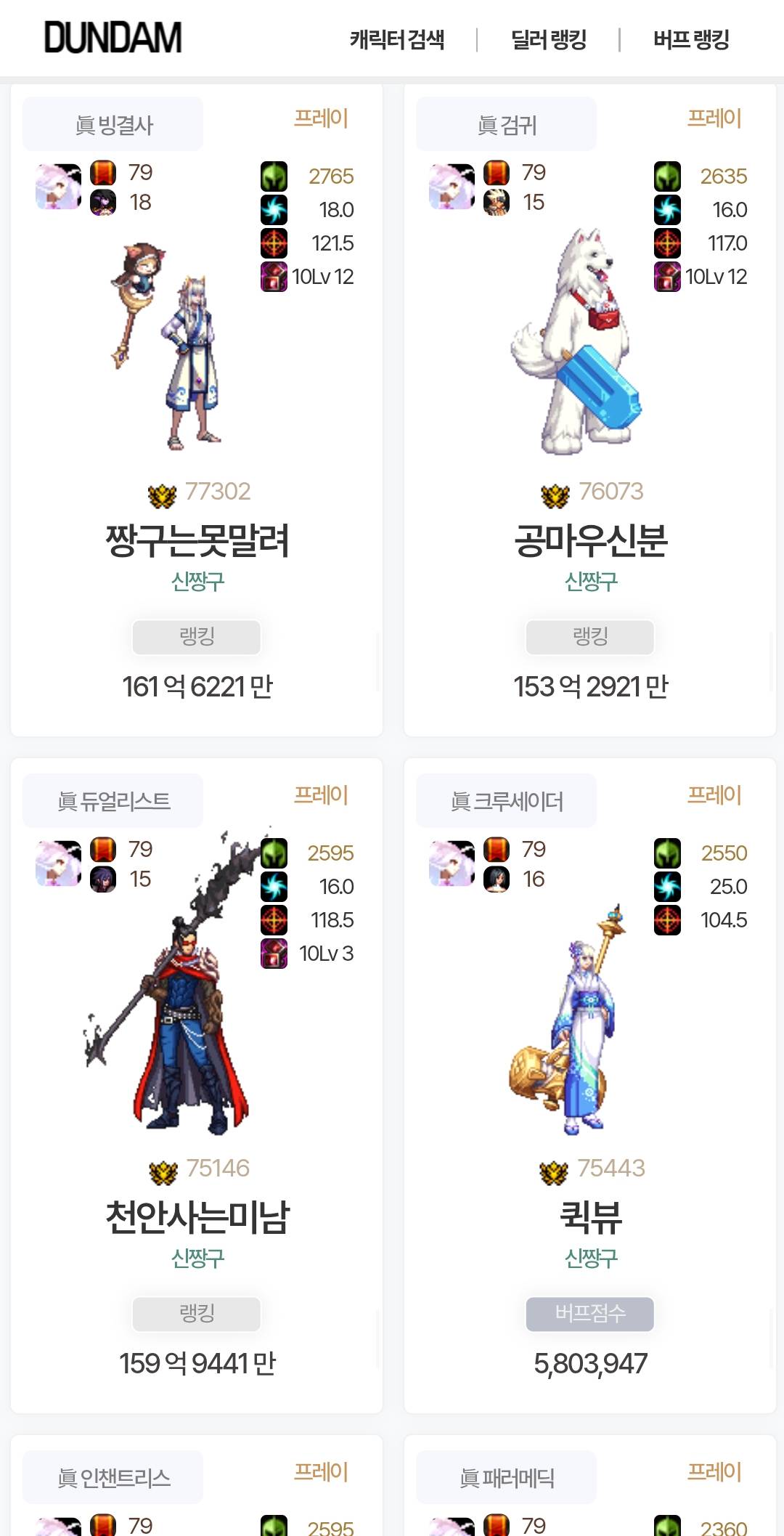The image size is (784, 1536).
Task: Go to 캐릭터 검색 page
Action: pos(397,39)
